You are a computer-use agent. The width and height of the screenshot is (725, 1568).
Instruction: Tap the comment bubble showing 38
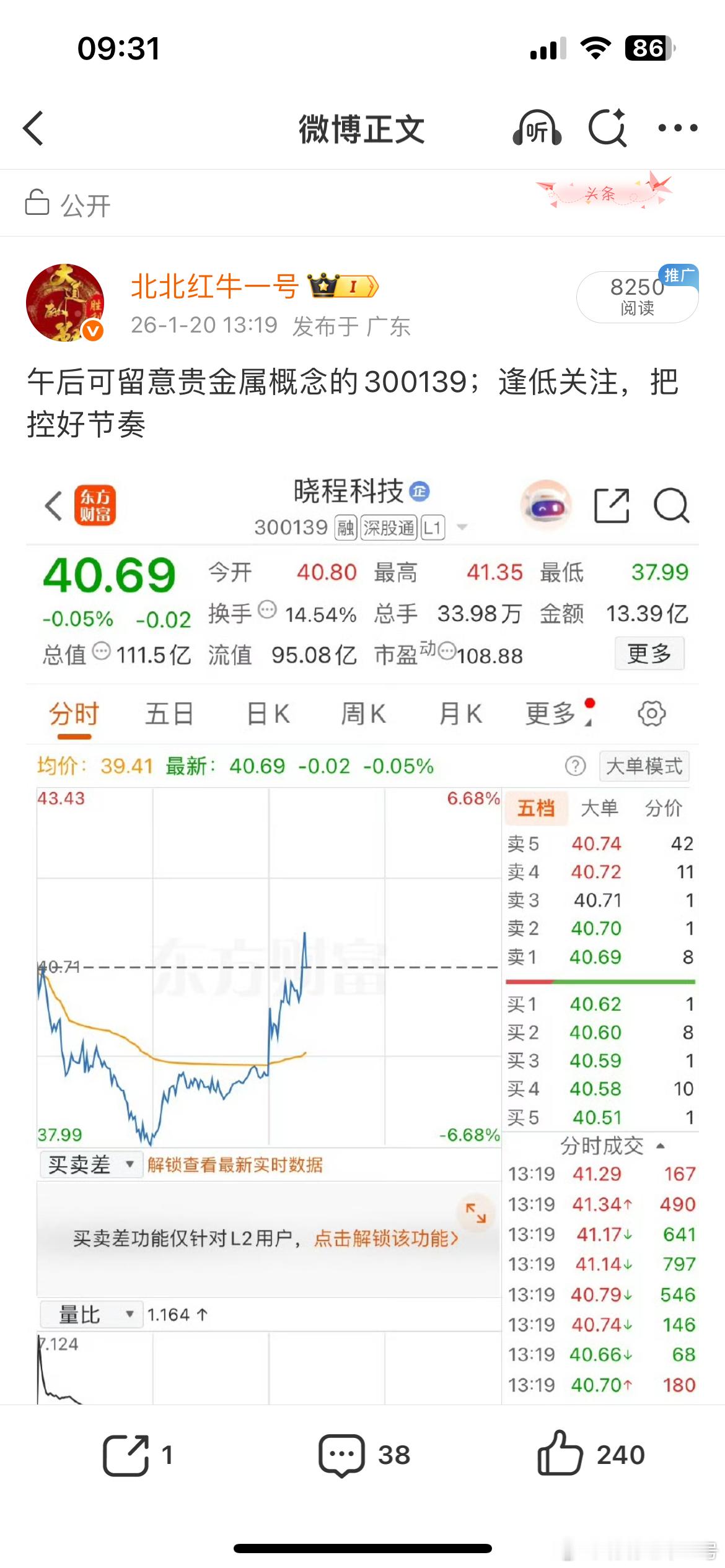344,1451
